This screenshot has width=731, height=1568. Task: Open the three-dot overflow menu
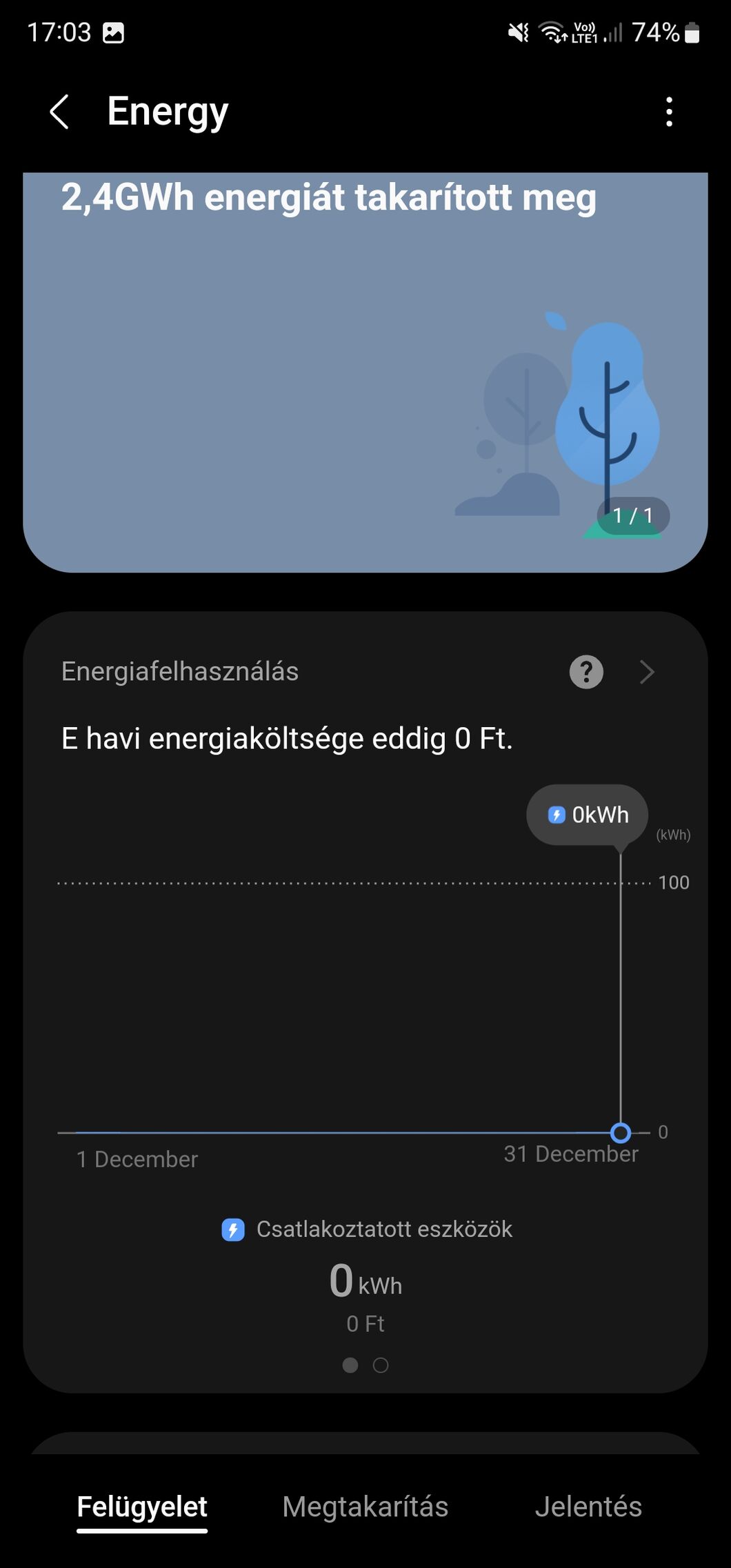pos(668,112)
